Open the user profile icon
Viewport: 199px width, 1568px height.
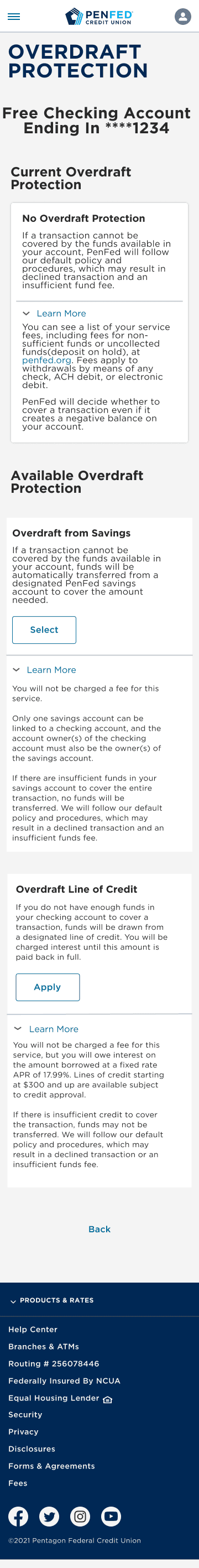tap(182, 17)
